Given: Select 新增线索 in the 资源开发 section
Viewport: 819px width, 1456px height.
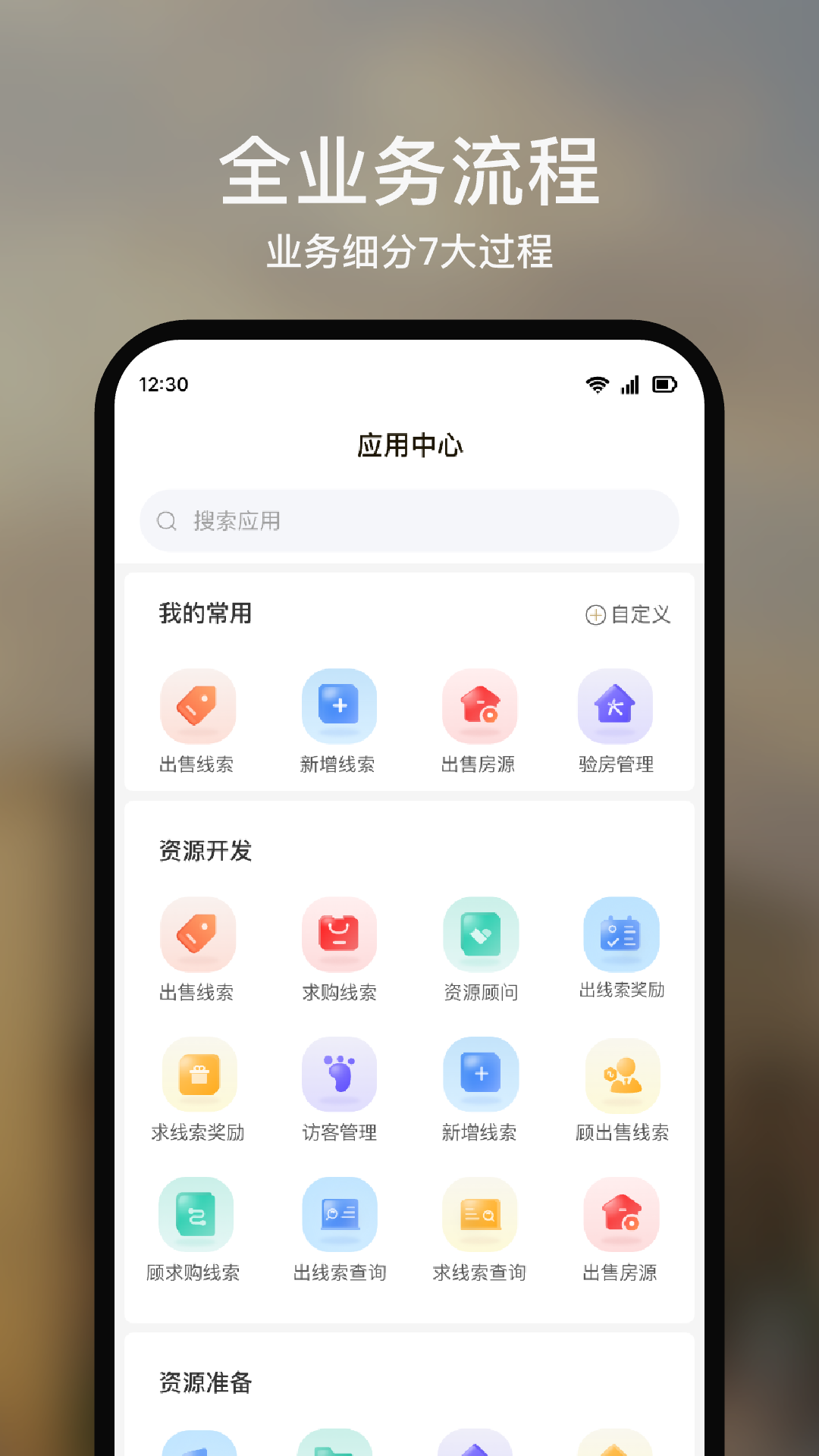Looking at the screenshot, I should [x=480, y=1075].
